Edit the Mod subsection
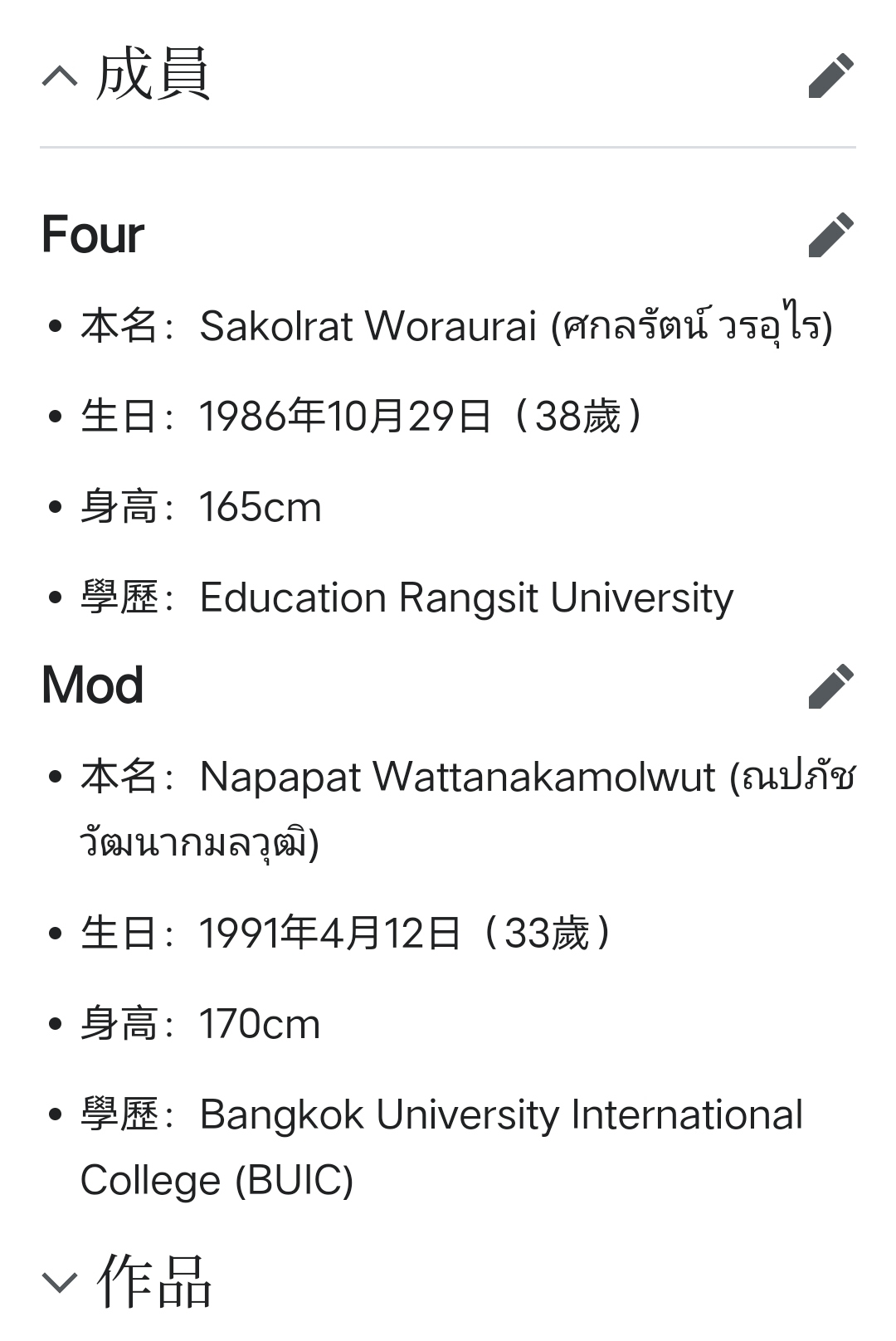The width and height of the screenshot is (896, 1341). [830, 686]
